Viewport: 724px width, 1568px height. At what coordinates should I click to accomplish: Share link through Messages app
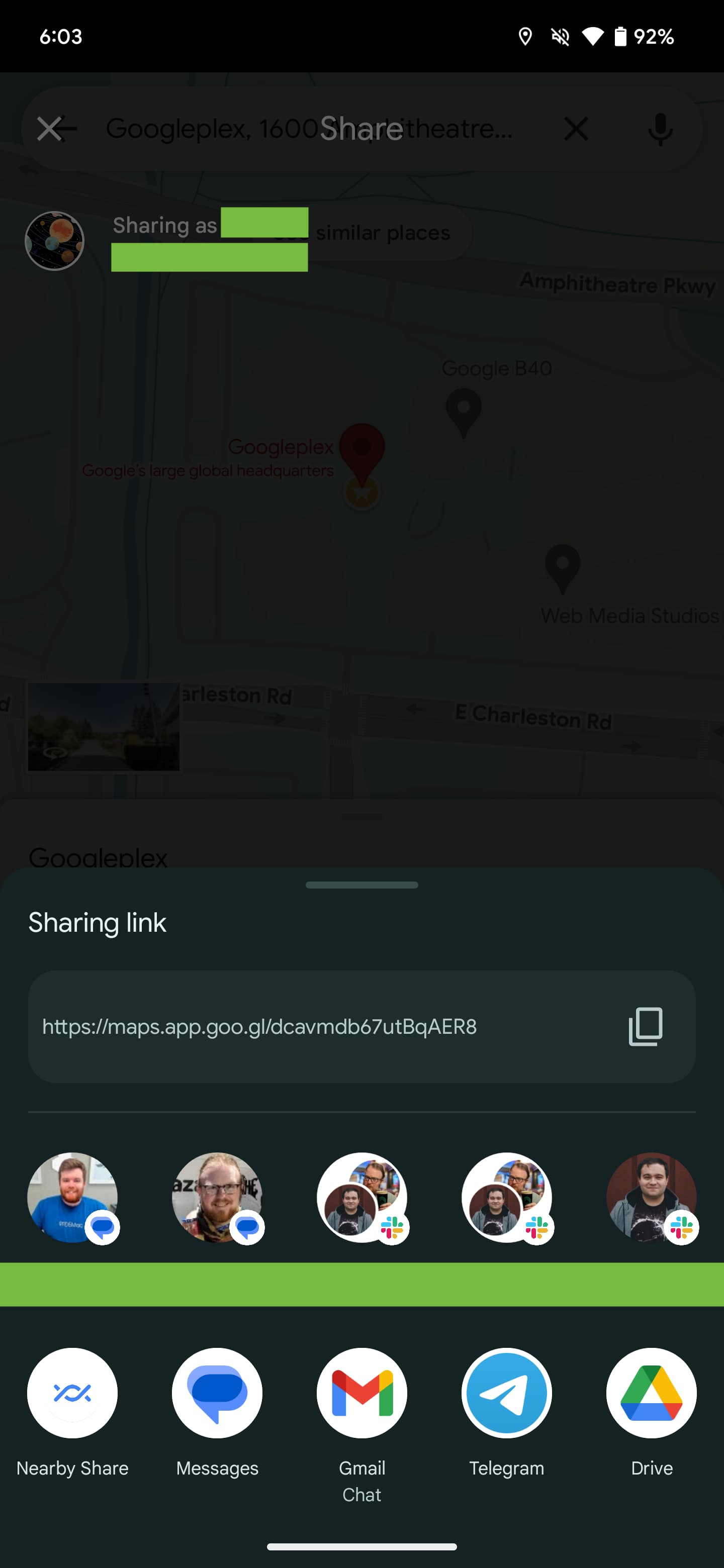point(217,1393)
